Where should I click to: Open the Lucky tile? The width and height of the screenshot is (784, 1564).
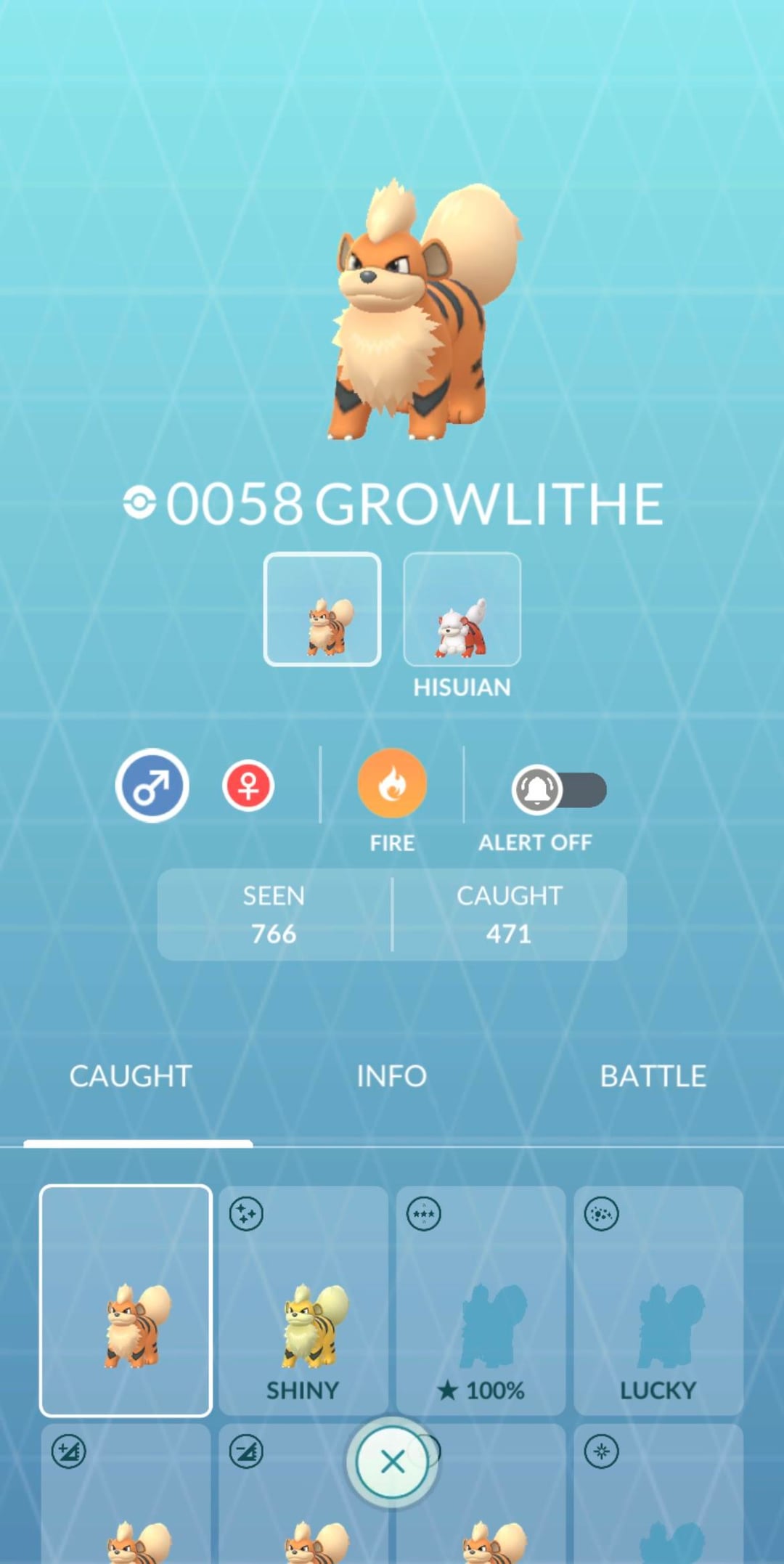pyautogui.click(x=658, y=1300)
